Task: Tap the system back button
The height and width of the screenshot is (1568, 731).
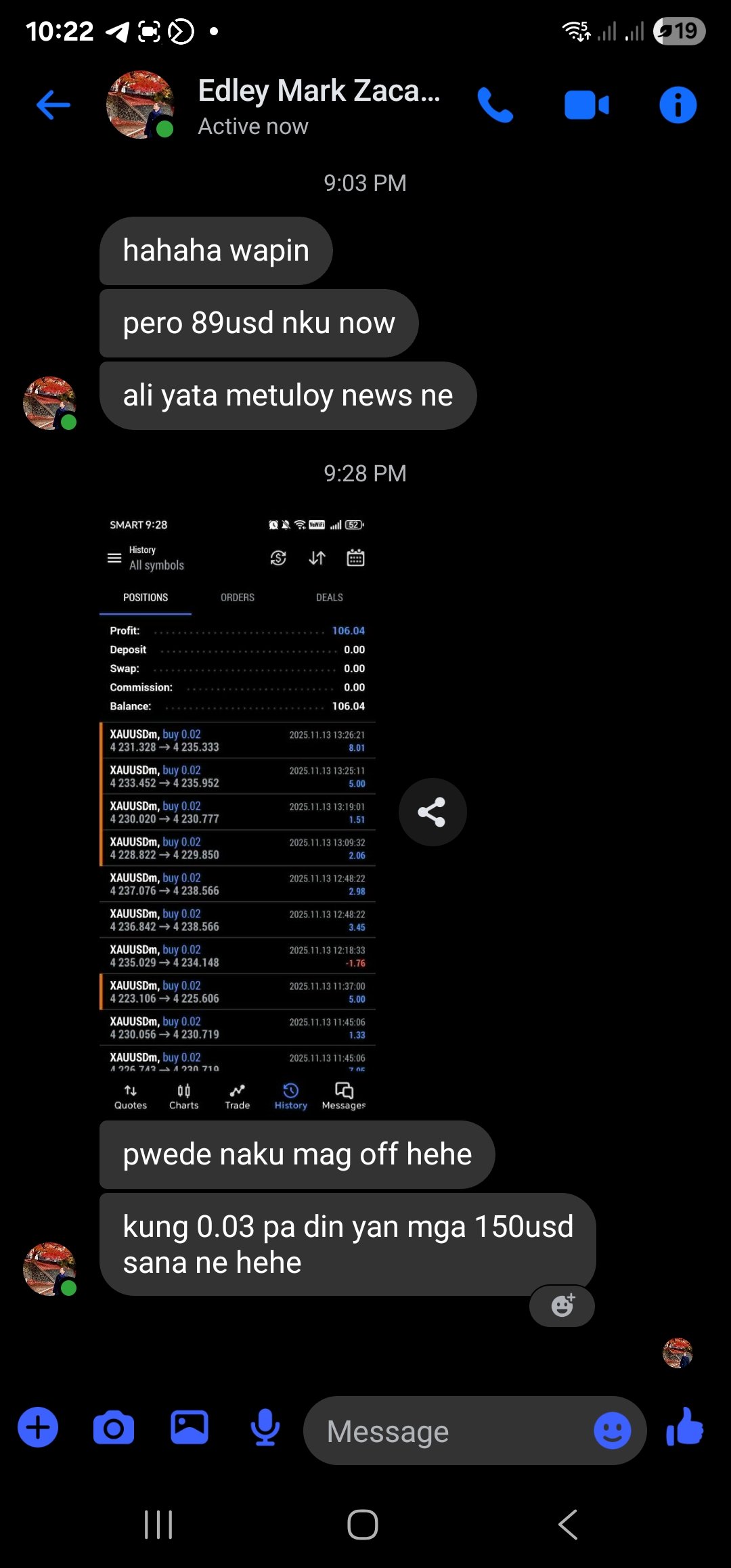Action: [567, 1525]
